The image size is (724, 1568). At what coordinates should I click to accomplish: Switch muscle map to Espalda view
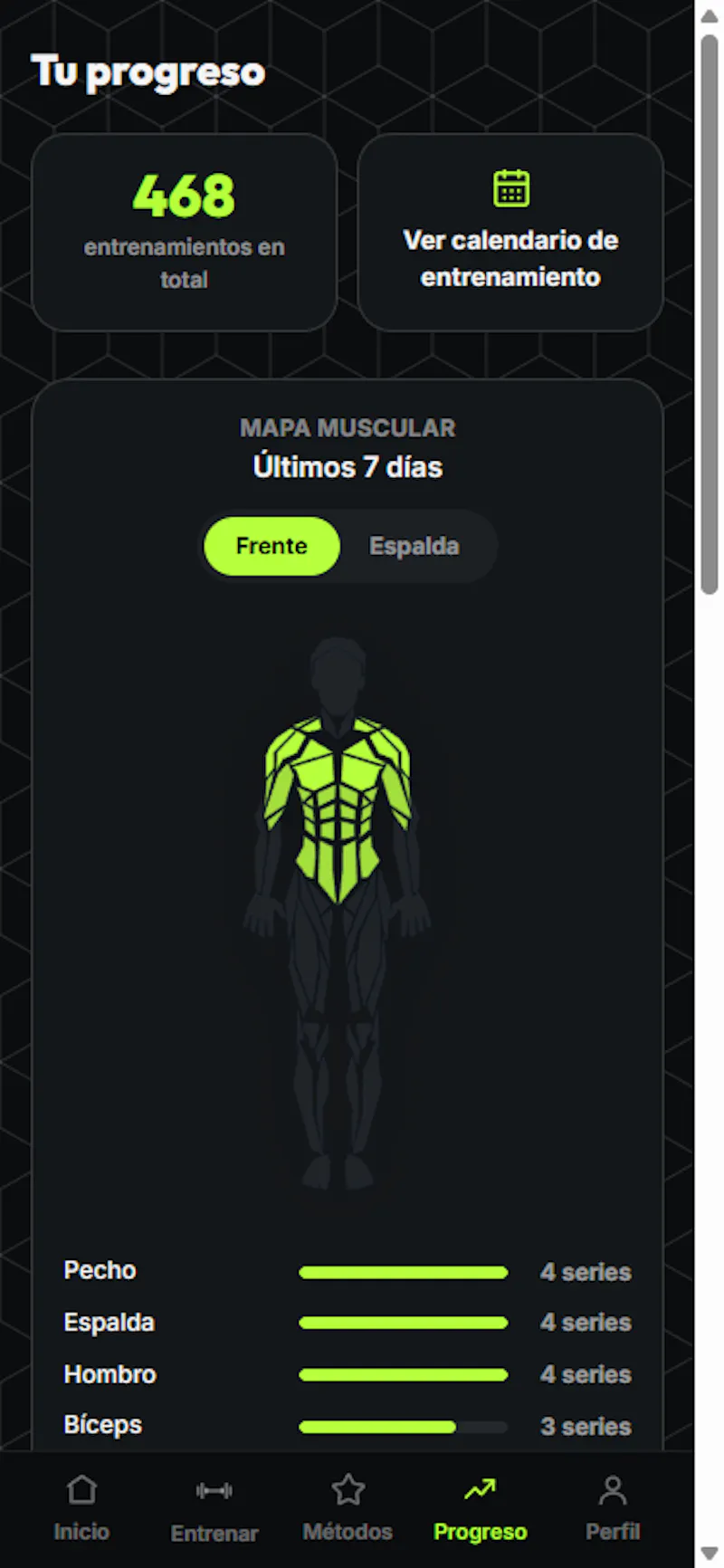[414, 546]
